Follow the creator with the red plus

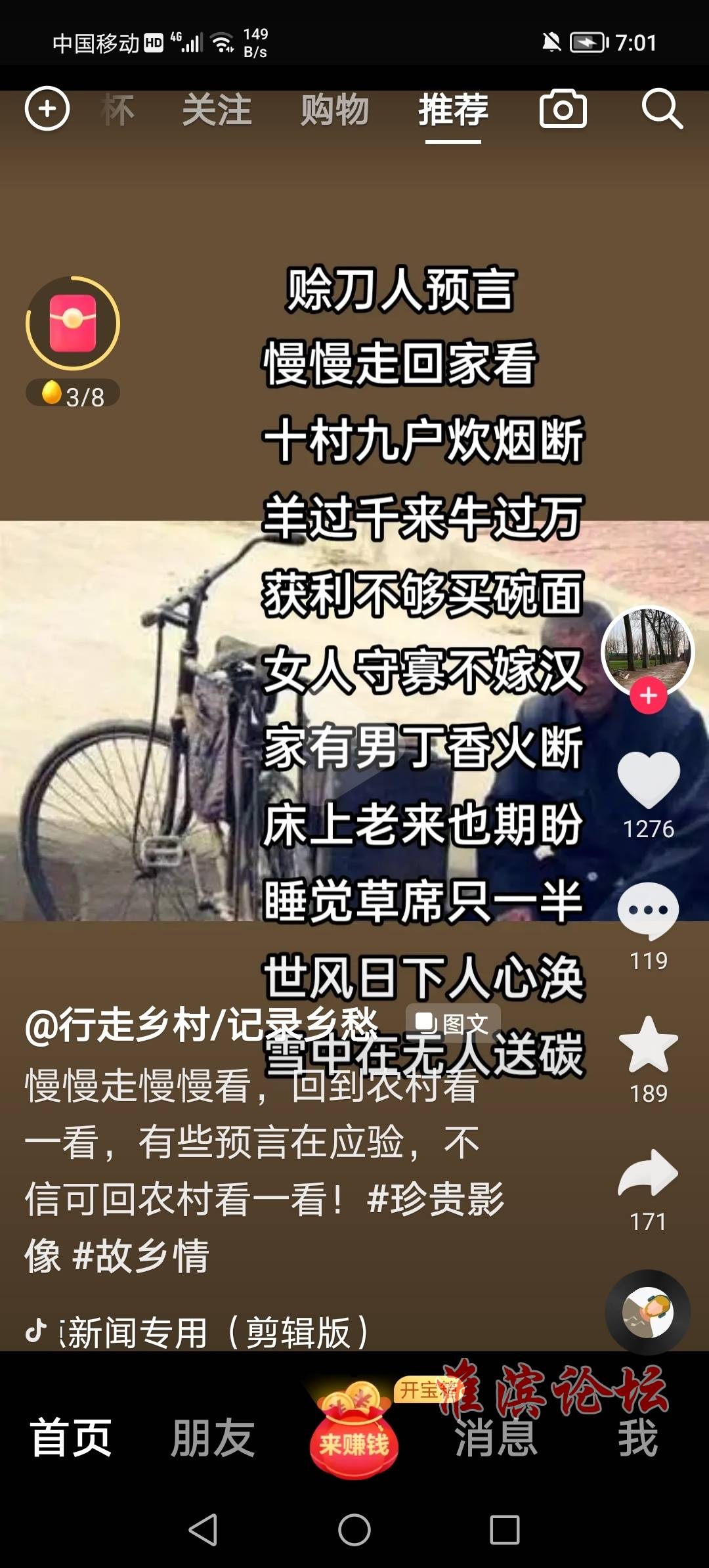point(649,695)
